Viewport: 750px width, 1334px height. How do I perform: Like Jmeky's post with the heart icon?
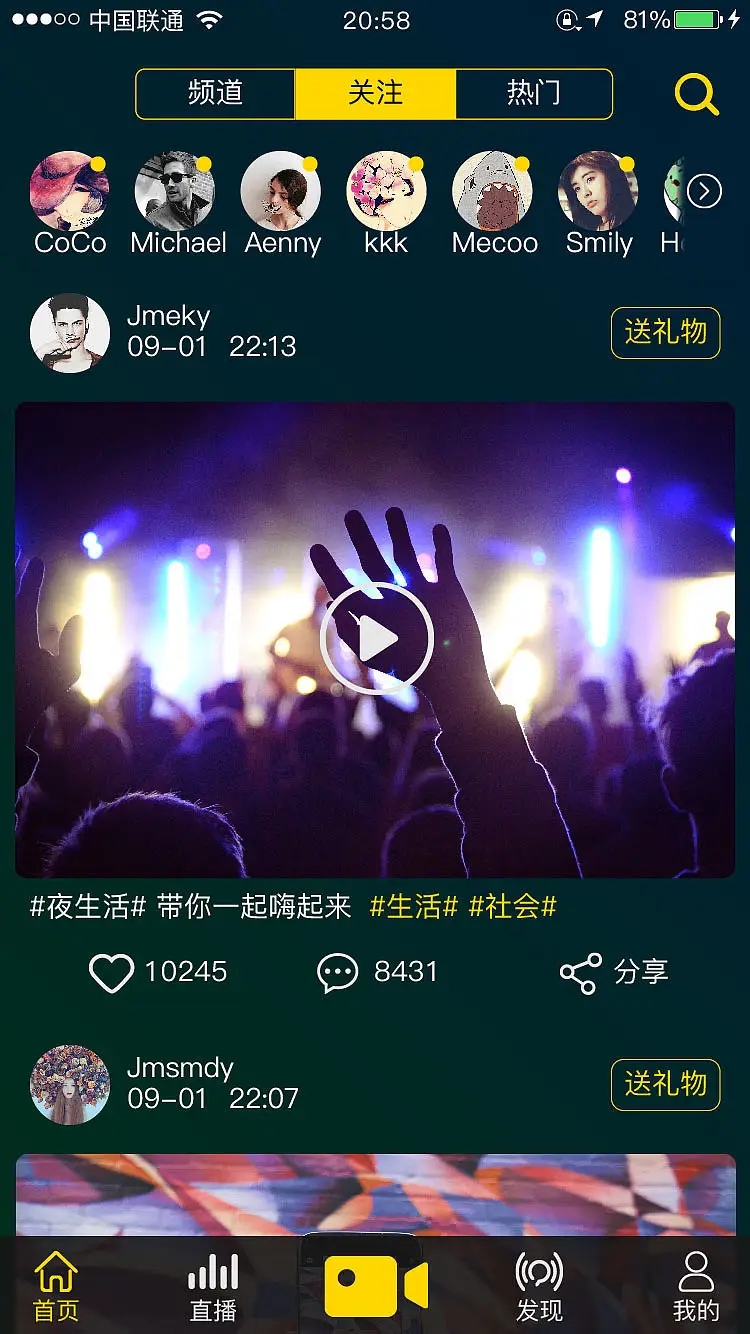[x=111, y=972]
